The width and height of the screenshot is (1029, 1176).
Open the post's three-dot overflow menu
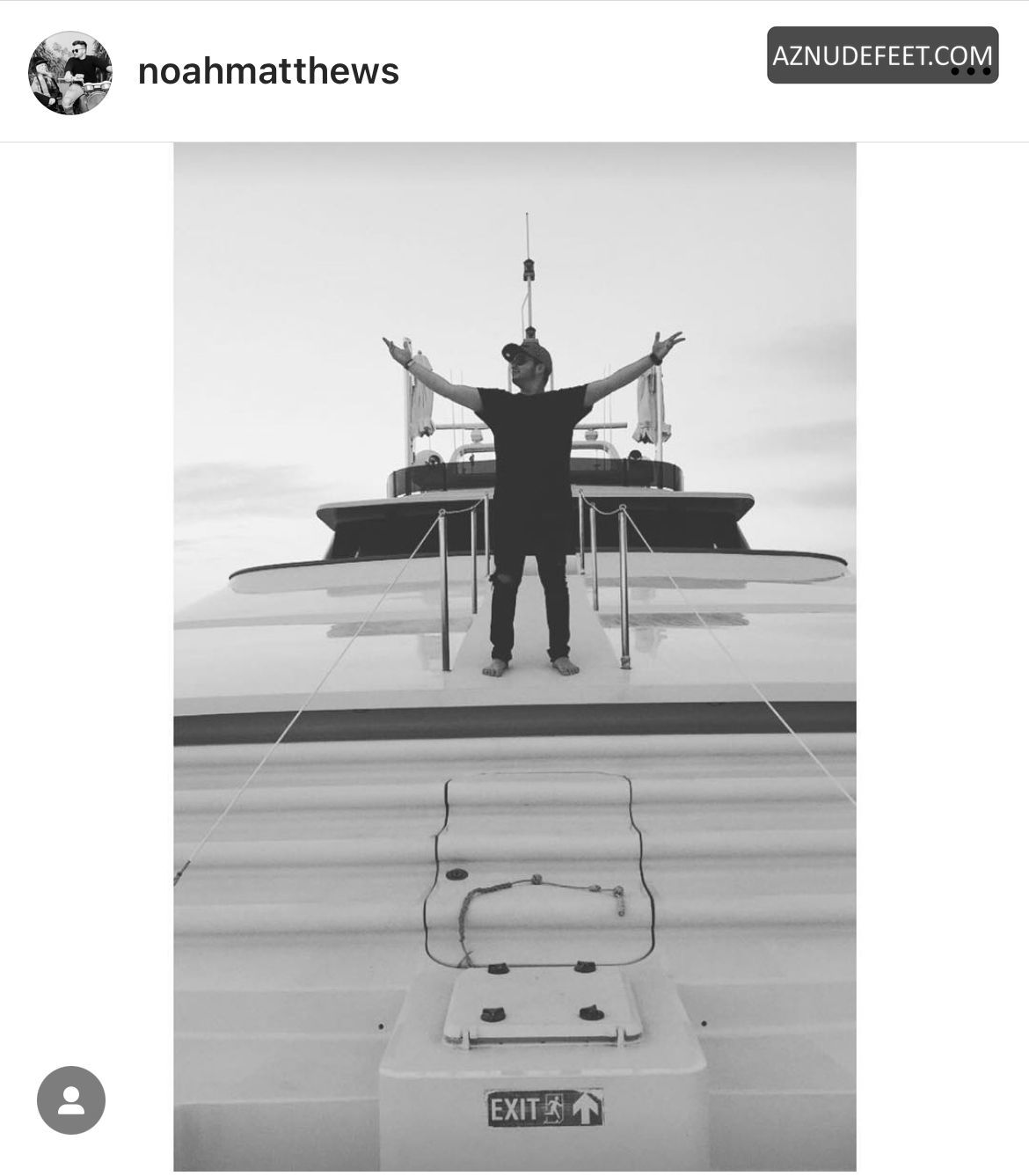(x=971, y=72)
